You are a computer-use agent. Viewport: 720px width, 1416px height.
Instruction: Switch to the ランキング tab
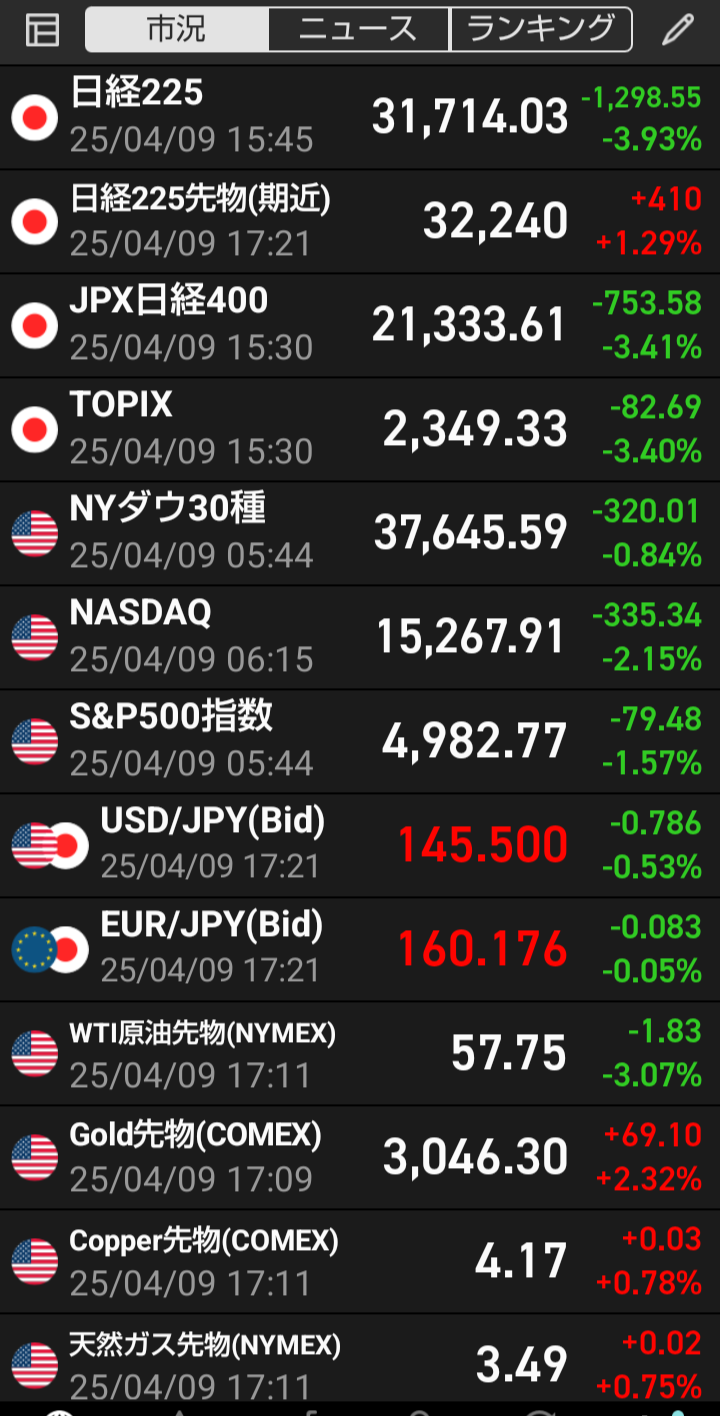coord(541,29)
